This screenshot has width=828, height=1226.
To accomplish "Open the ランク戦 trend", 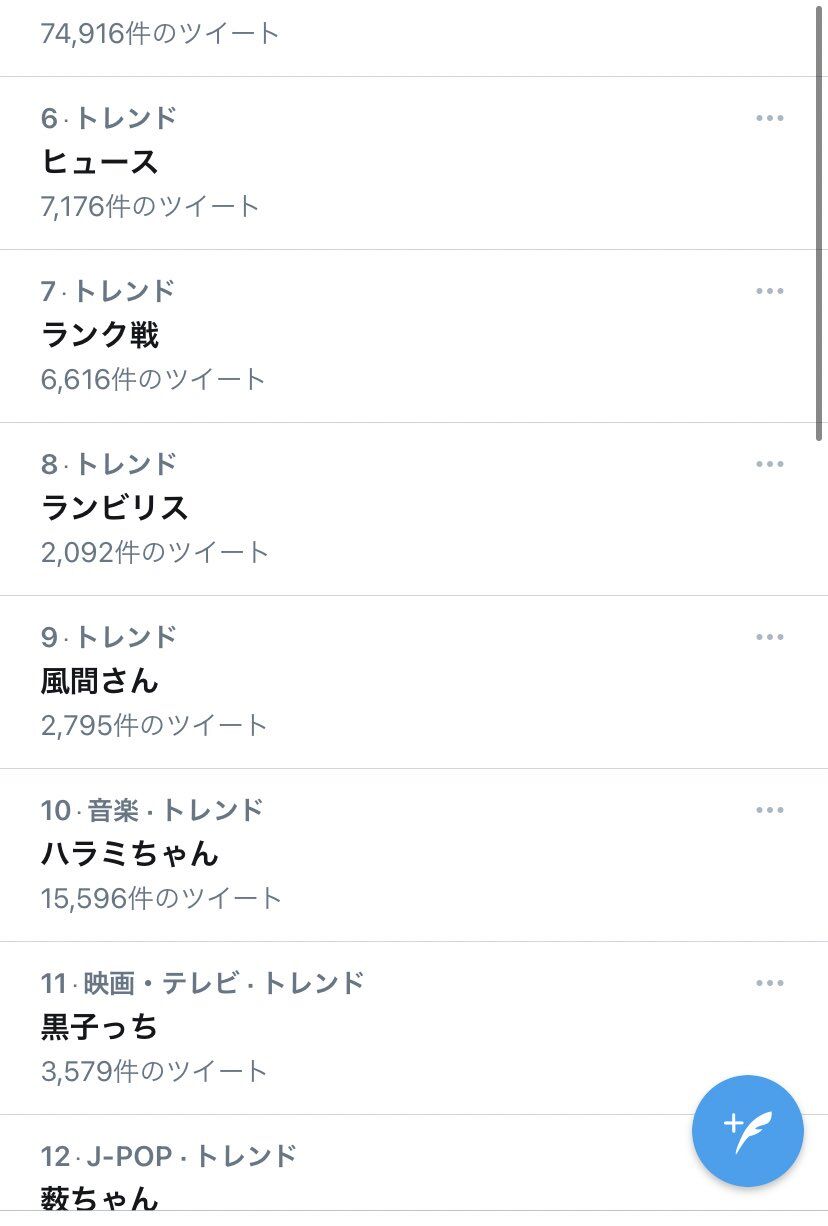I will pos(100,335).
